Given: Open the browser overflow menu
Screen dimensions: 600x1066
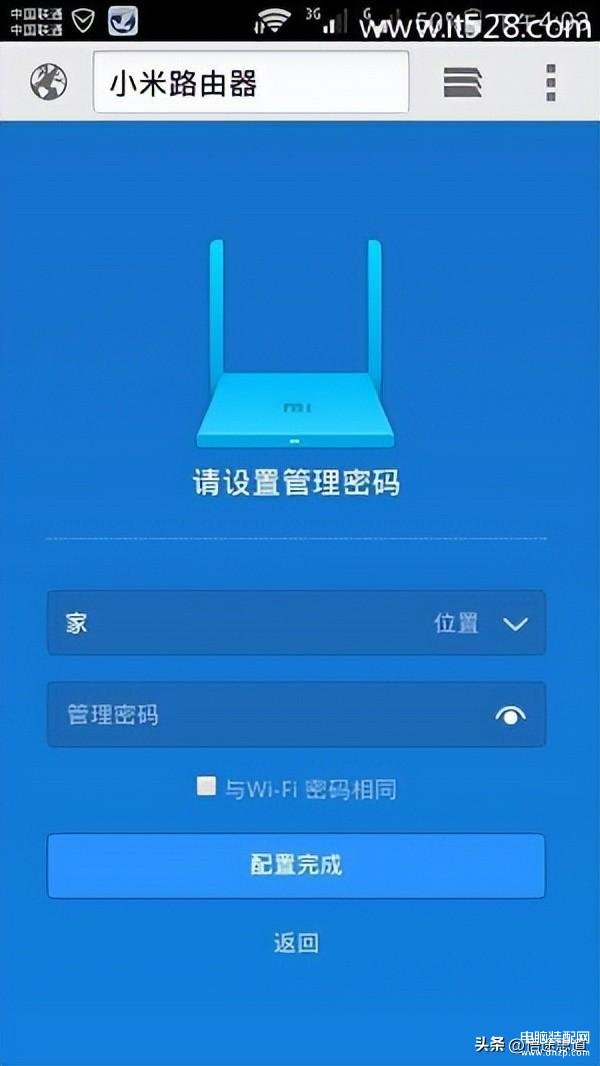Looking at the screenshot, I should 550,82.
